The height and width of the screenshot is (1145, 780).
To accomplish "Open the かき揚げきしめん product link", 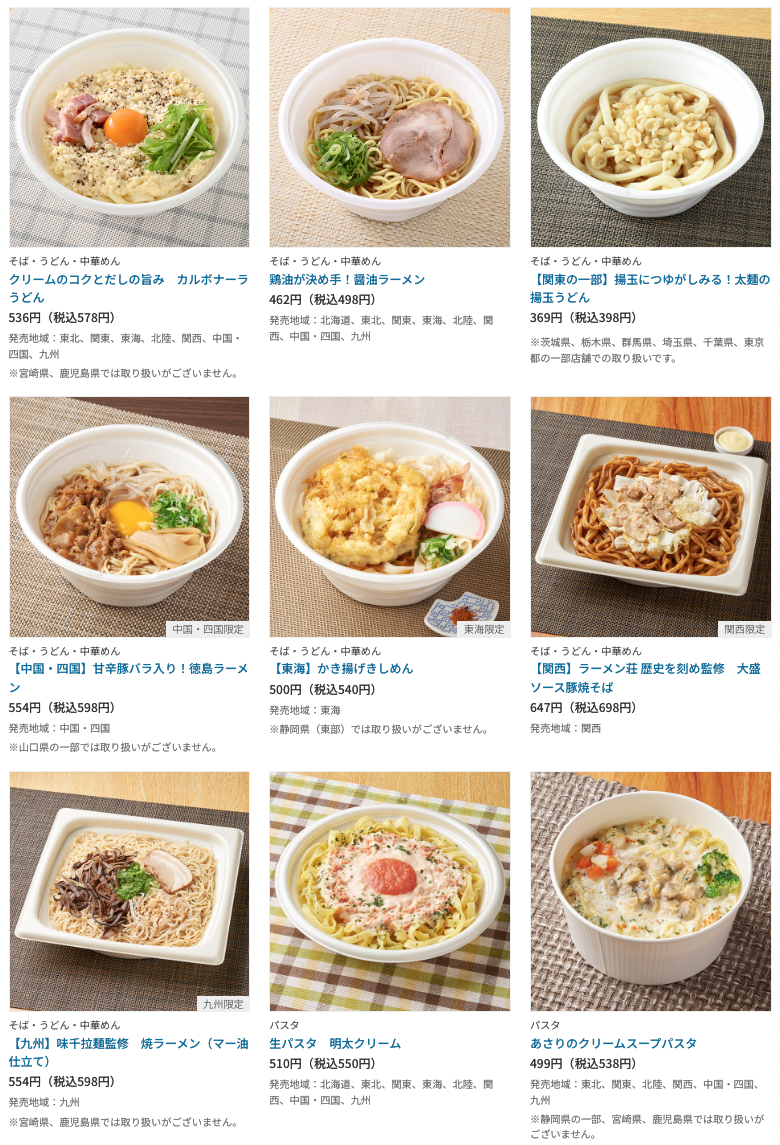I will click(x=341, y=668).
